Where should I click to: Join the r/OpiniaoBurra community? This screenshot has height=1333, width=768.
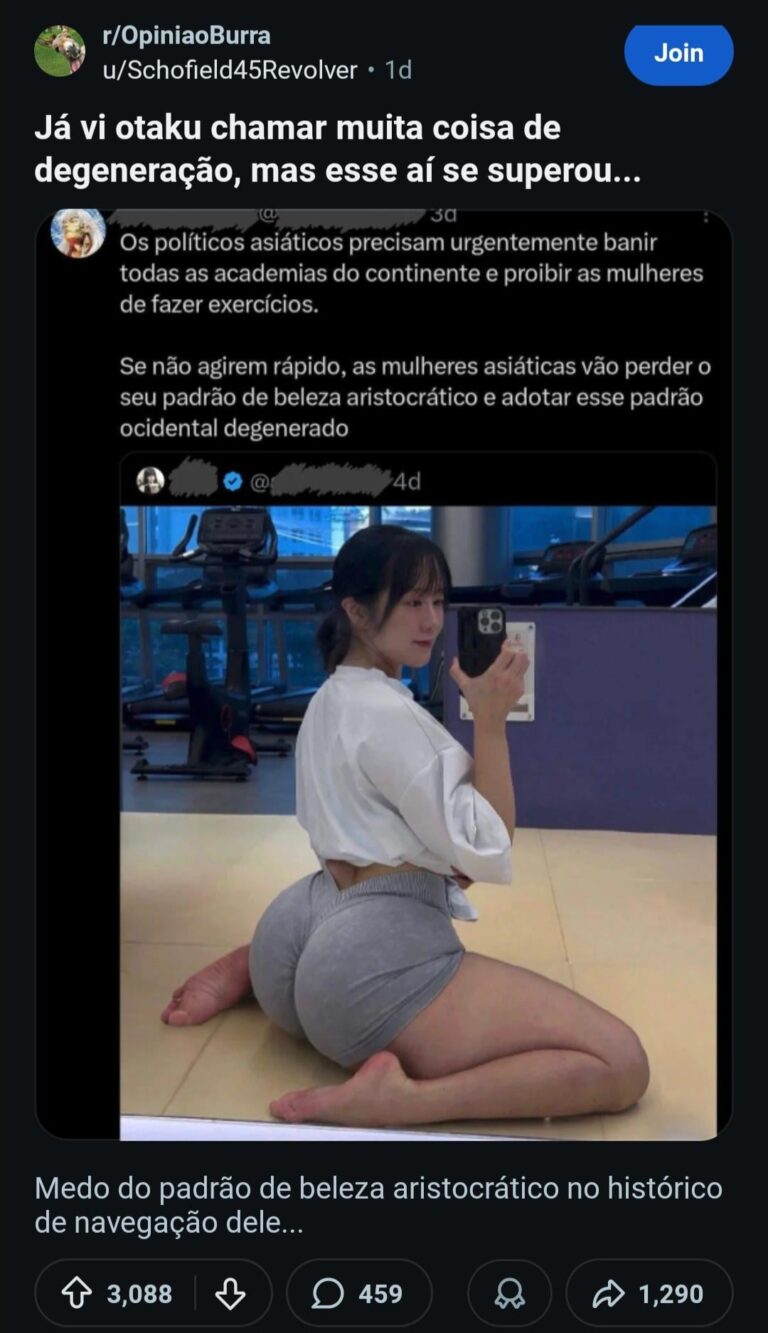point(678,53)
